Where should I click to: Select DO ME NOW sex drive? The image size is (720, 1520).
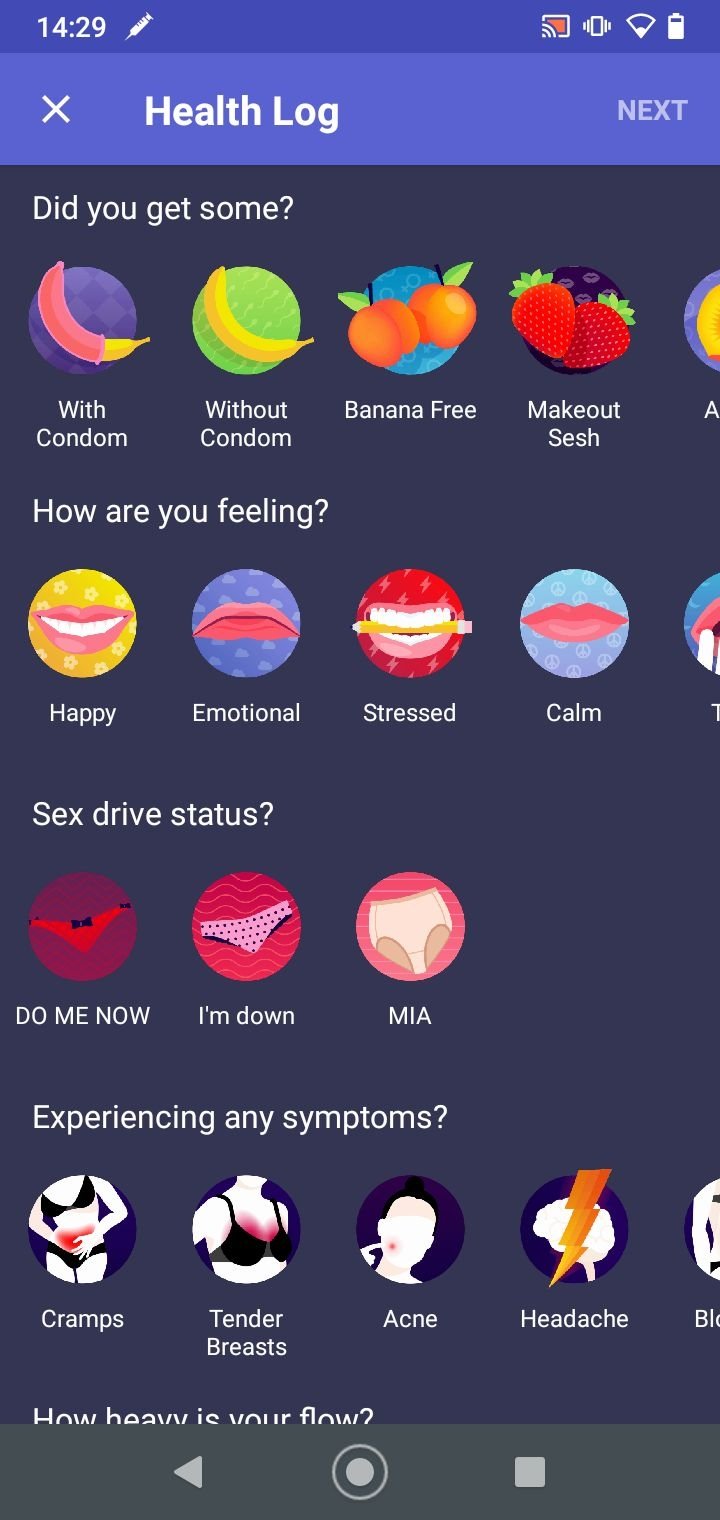click(x=82, y=926)
